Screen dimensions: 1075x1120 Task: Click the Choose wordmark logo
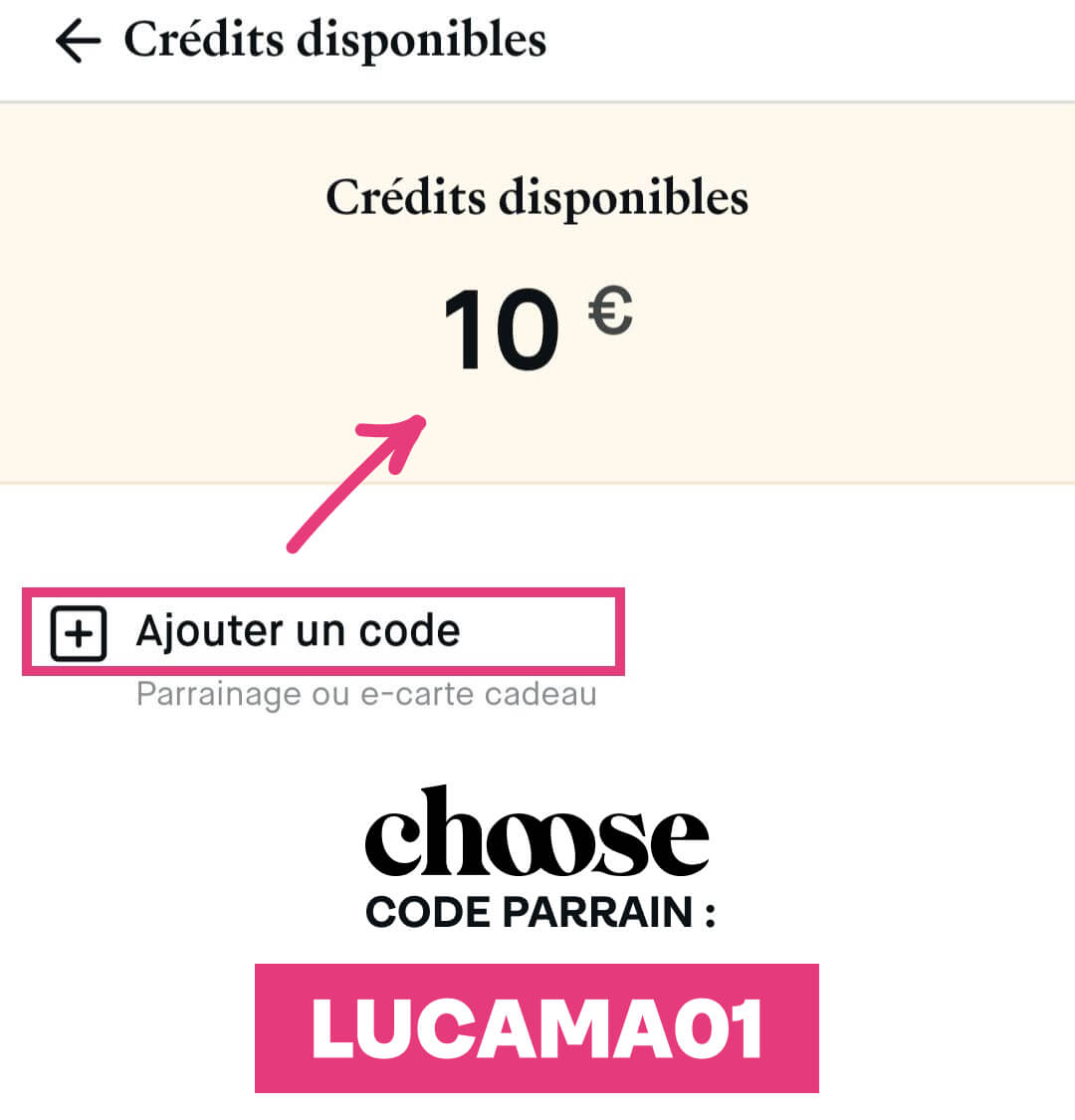537,836
